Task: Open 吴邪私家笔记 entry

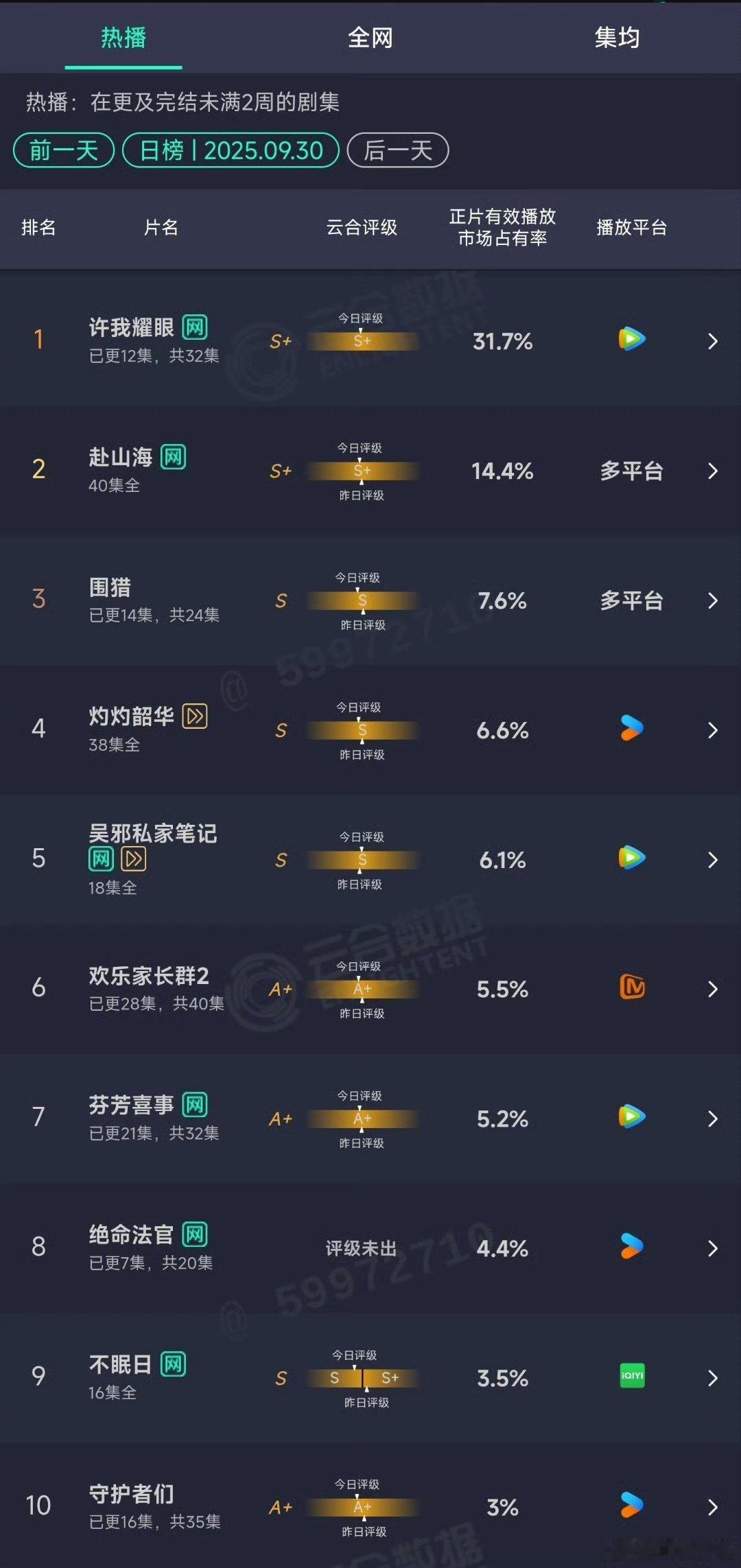Action: (370, 859)
